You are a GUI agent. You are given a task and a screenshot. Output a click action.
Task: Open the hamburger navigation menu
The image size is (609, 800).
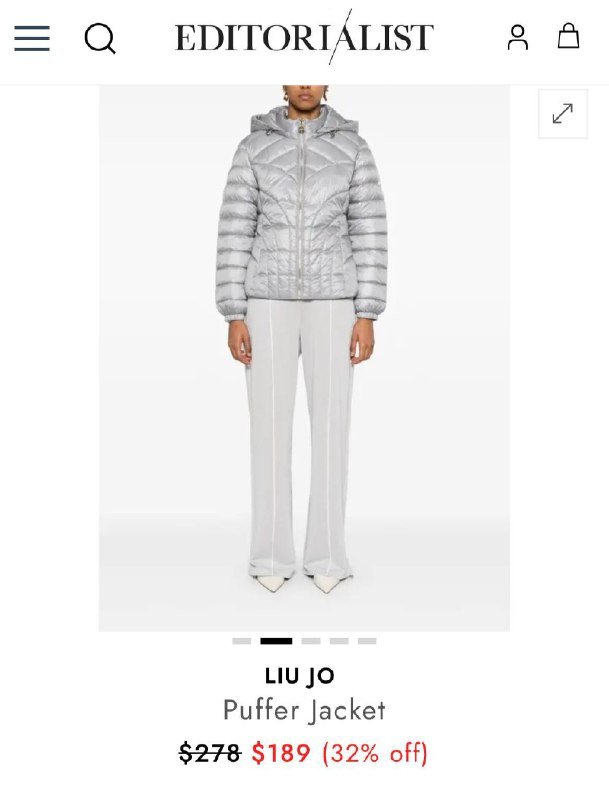coord(32,38)
